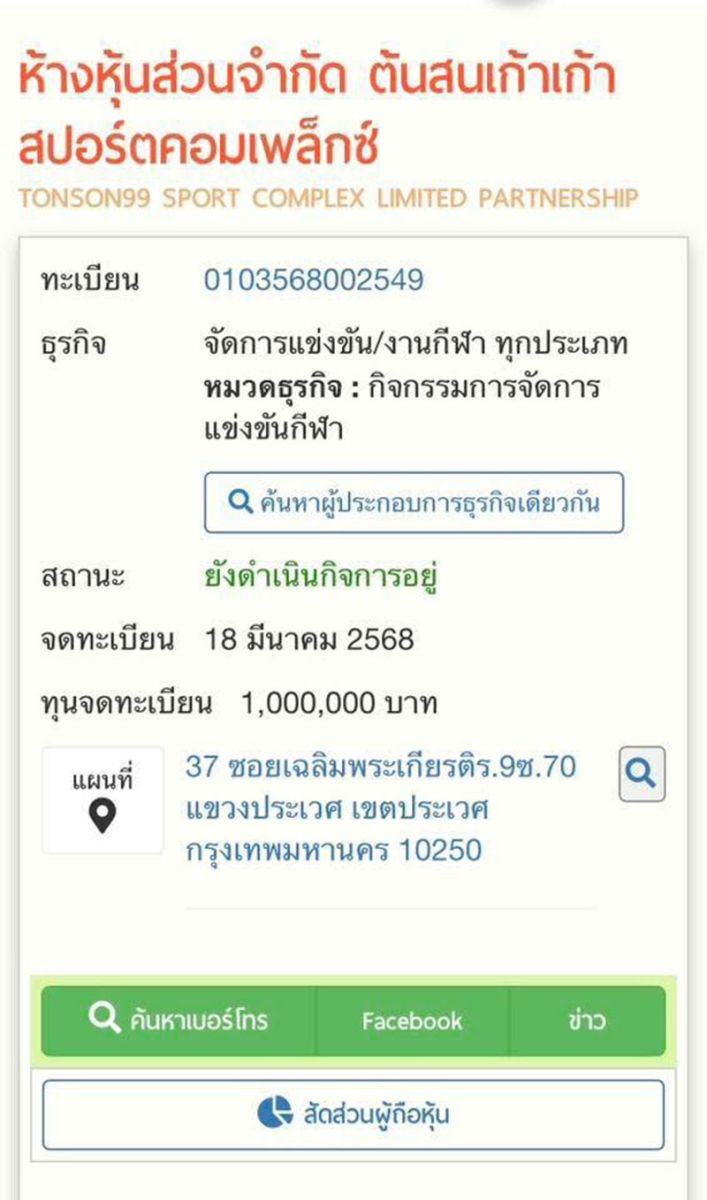Open the Facebook search button
The width and height of the screenshot is (707, 1200).
click(412, 1021)
